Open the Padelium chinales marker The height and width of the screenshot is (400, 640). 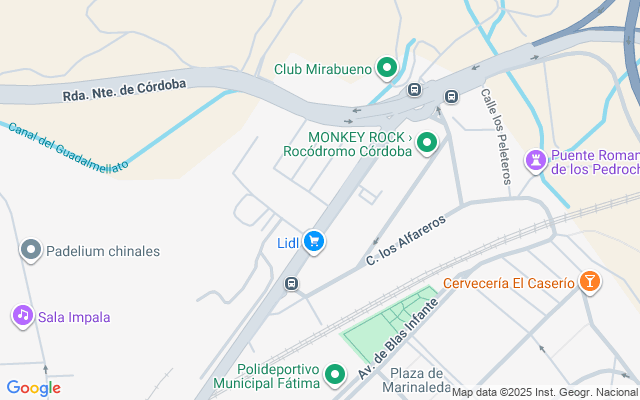[x=32, y=250]
